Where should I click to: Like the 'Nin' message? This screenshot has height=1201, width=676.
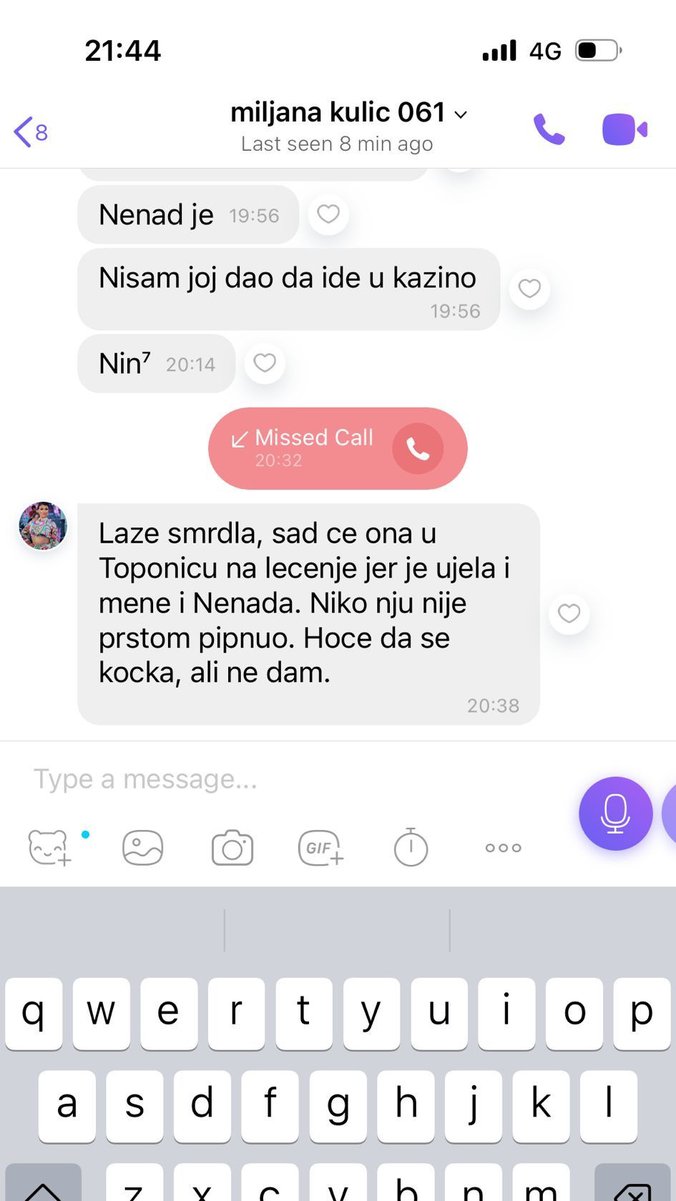click(264, 363)
